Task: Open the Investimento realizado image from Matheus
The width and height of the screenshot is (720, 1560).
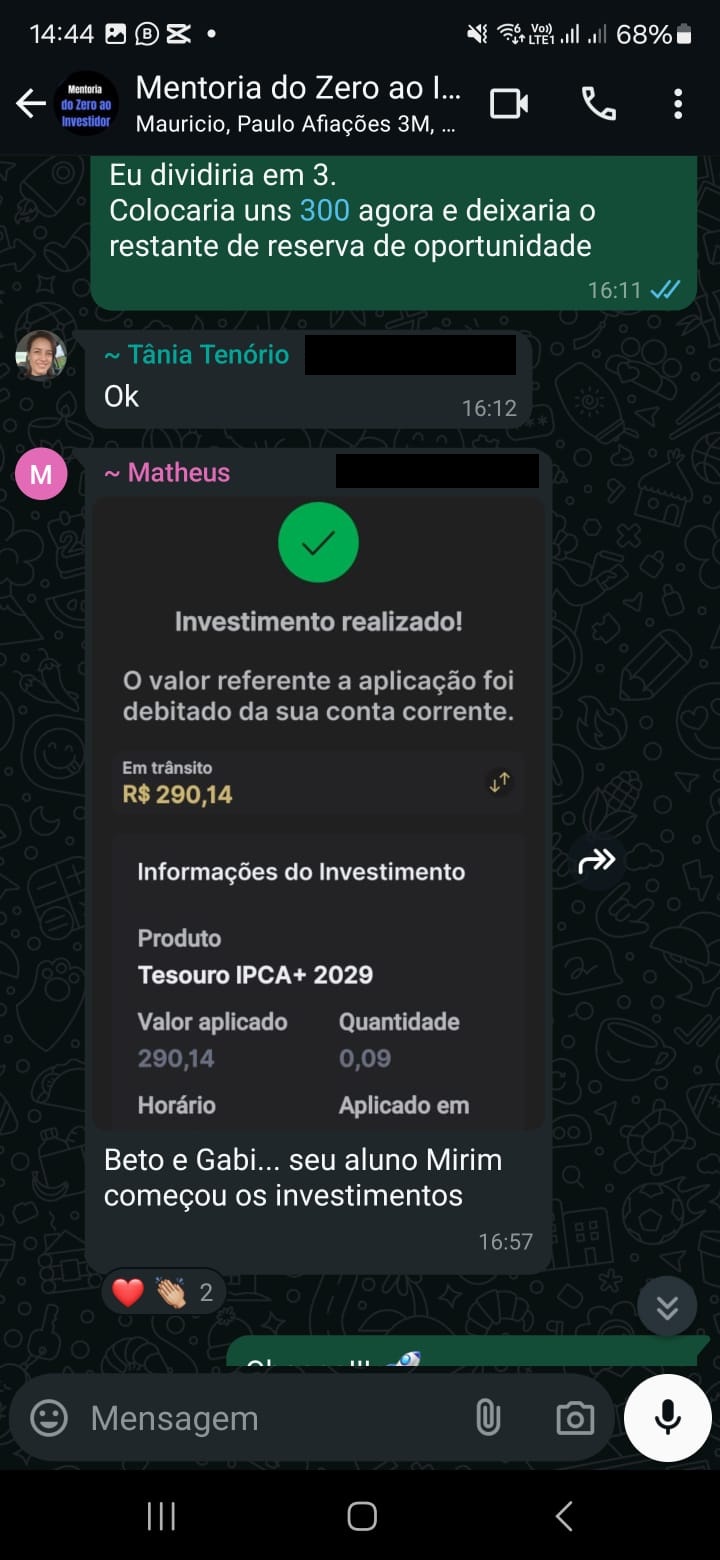Action: click(318, 812)
